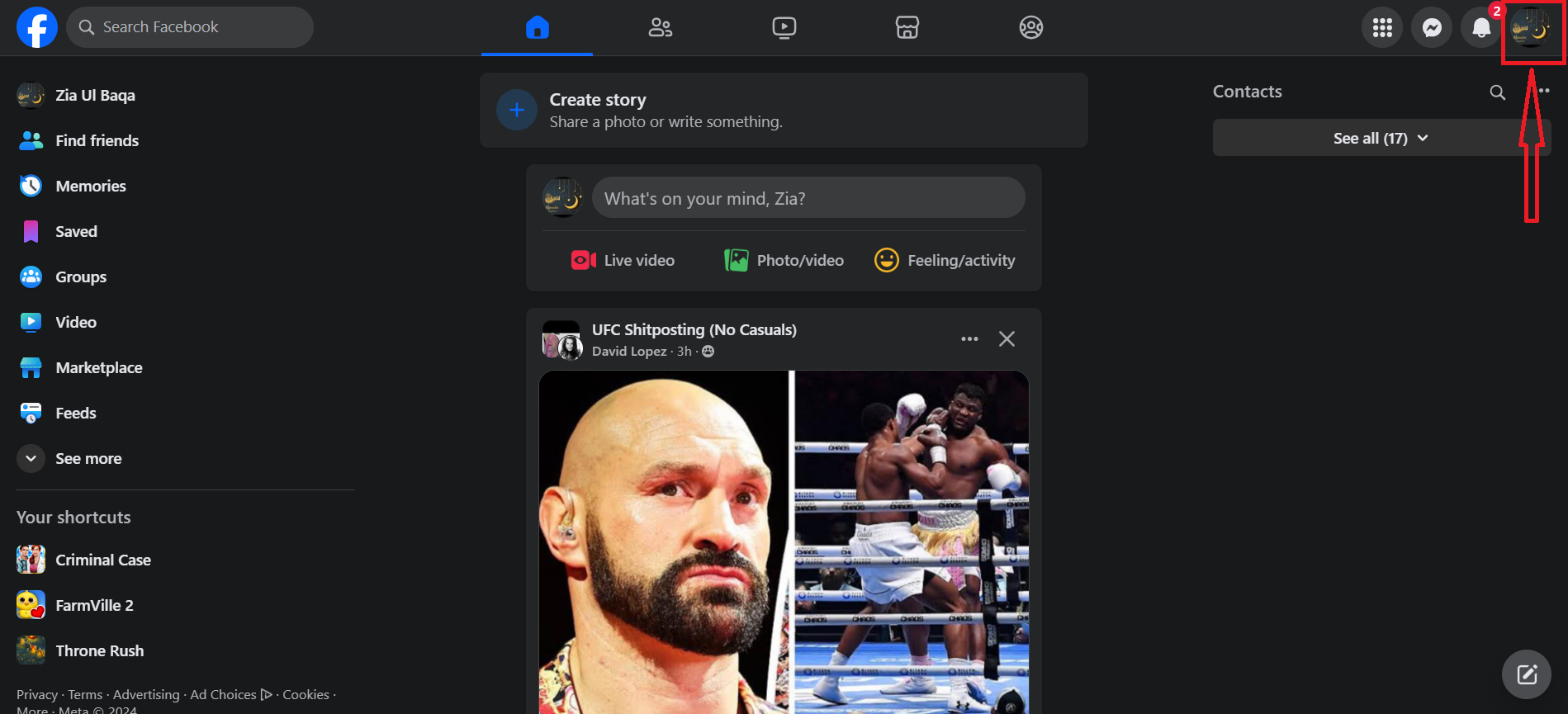Switch to the Marketplace tab in top bar
Screen dimensions: 1568x714
pyautogui.click(x=907, y=28)
